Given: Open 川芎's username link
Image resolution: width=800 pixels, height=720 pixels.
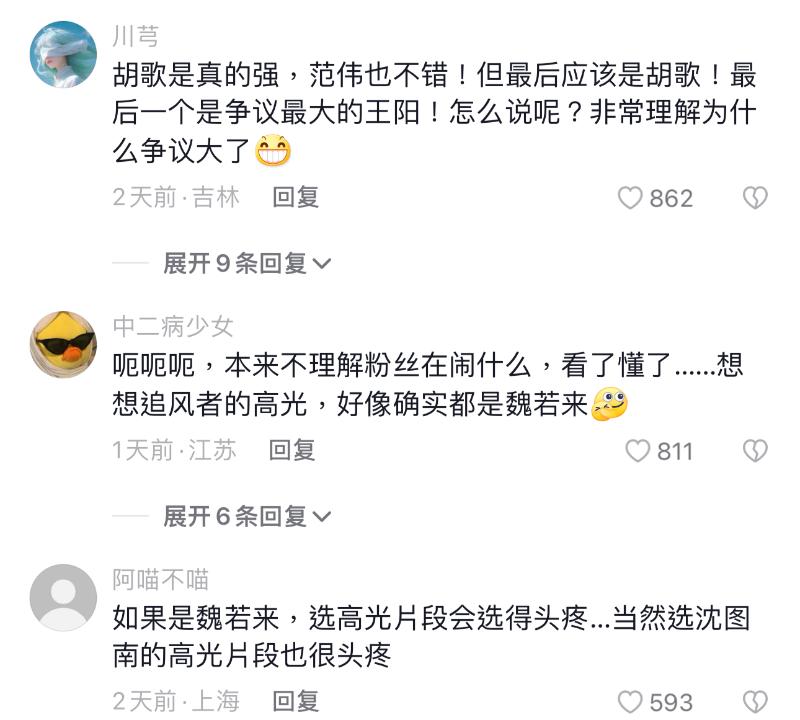Looking at the screenshot, I should 135,40.
